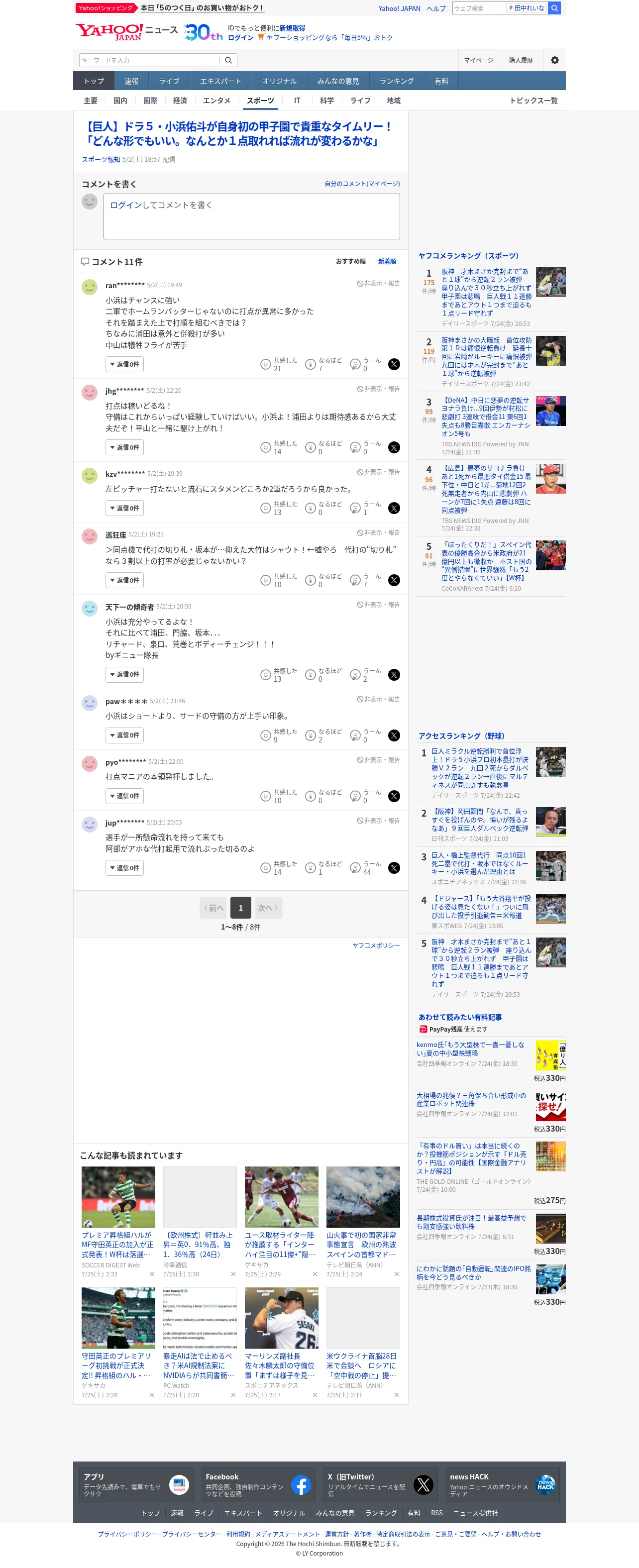The height and width of the screenshot is (1568, 639).
Task: Open トピックス一覧 link
Action: pos(533,101)
